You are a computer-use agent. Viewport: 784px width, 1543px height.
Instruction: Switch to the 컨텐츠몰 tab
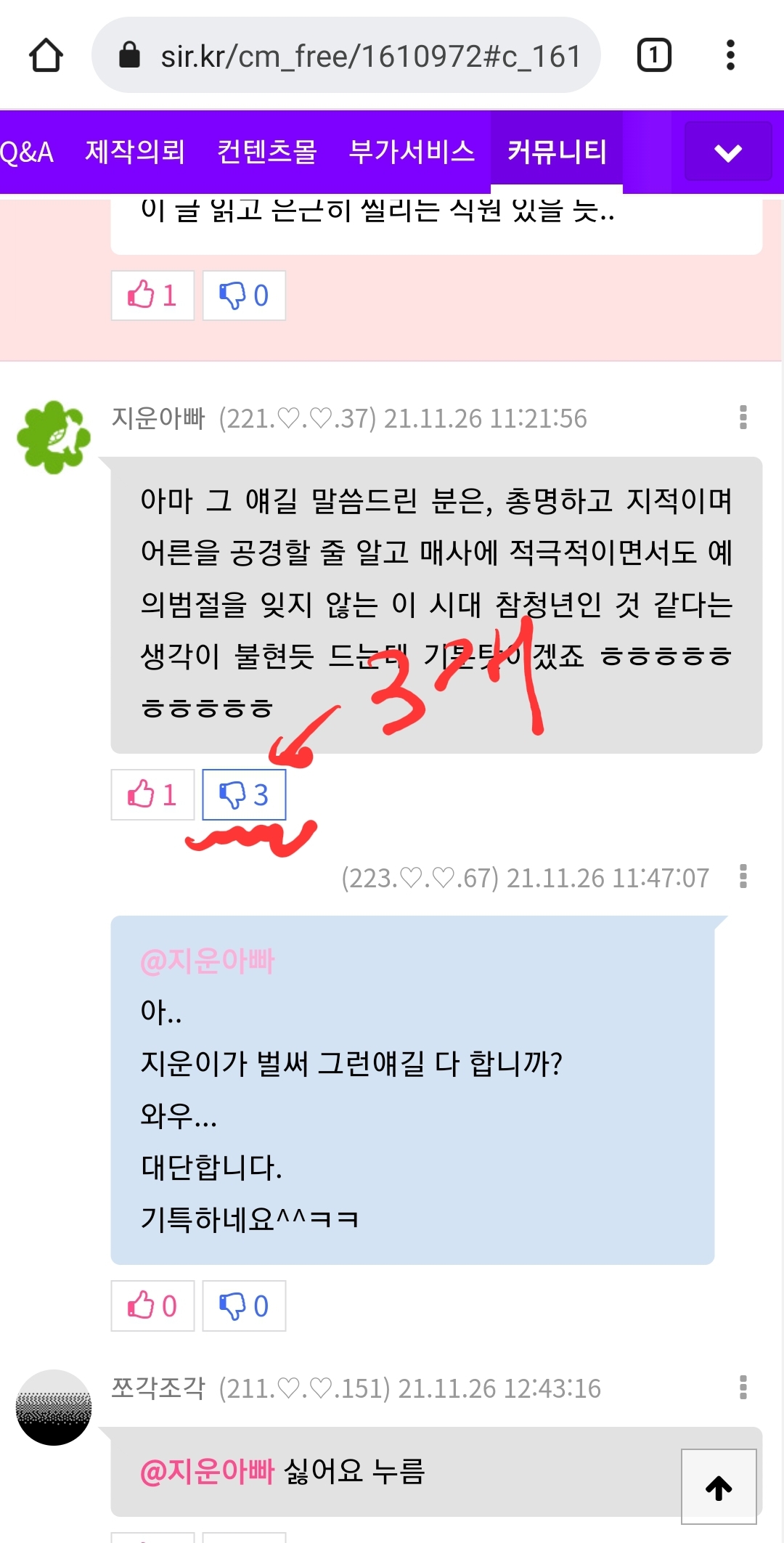266,152
